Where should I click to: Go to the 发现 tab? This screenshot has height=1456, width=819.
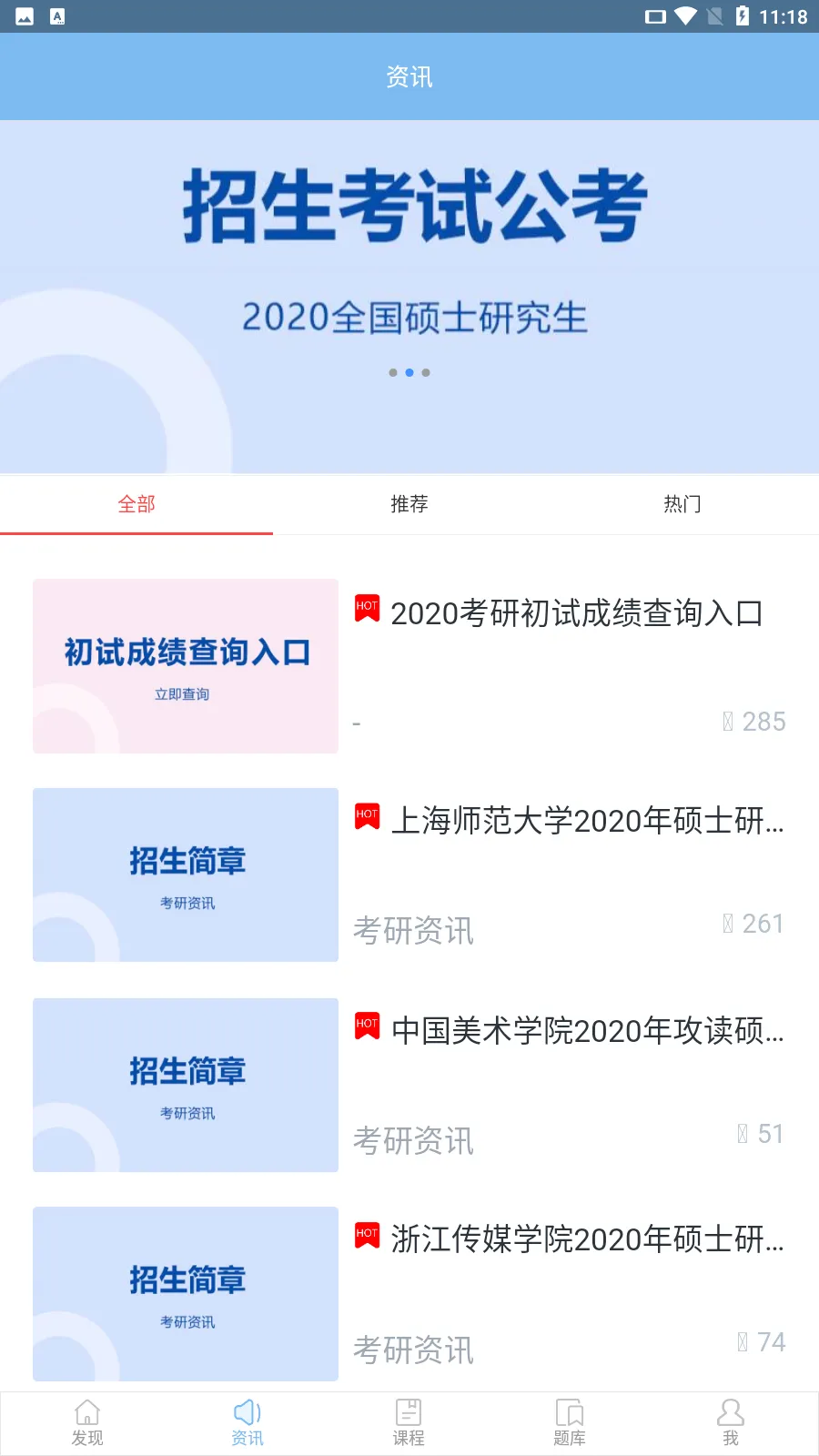[x=87, y=1423]
